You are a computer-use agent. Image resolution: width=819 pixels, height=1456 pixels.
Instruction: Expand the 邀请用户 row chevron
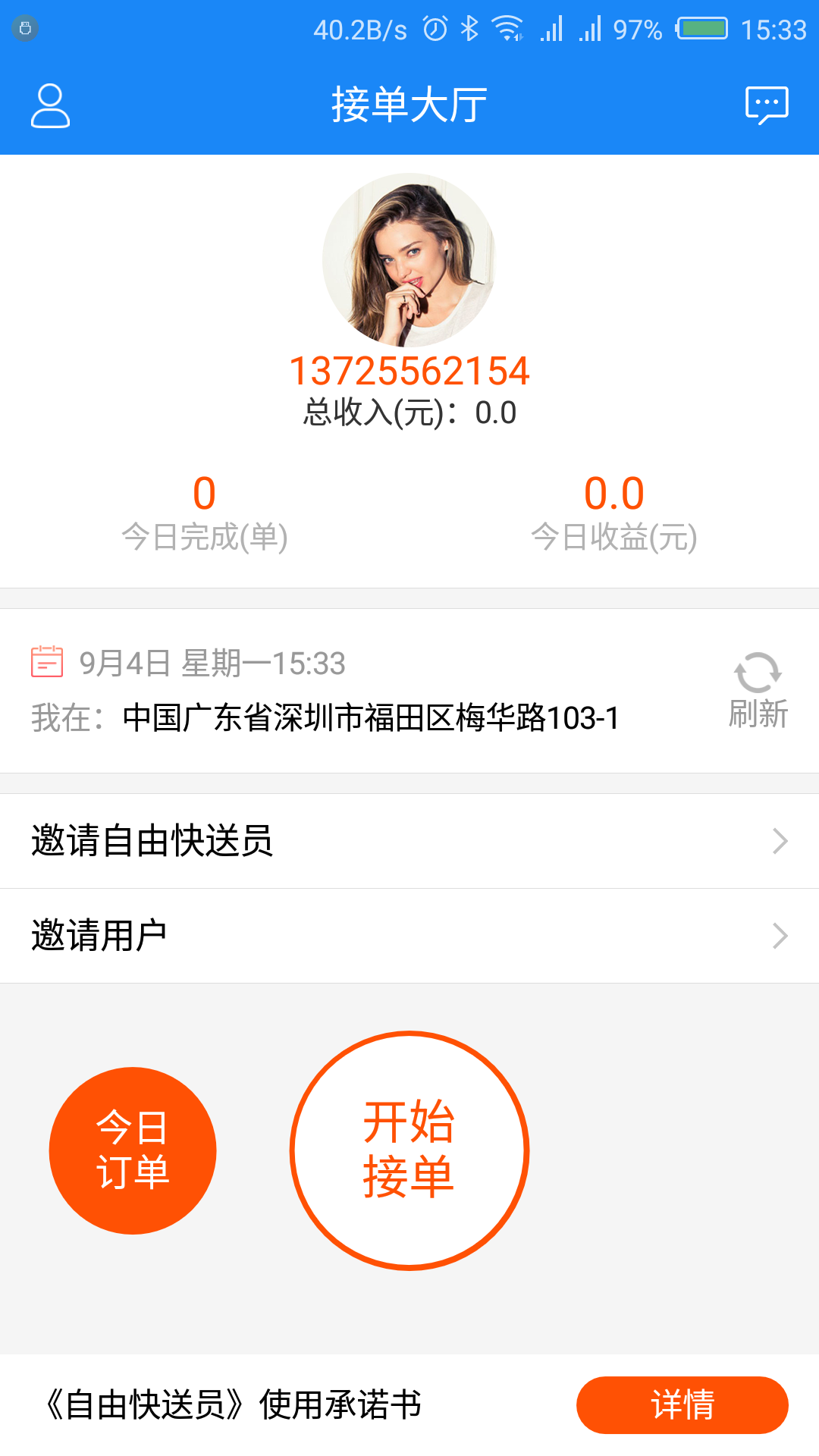click(x=780, y=937)
